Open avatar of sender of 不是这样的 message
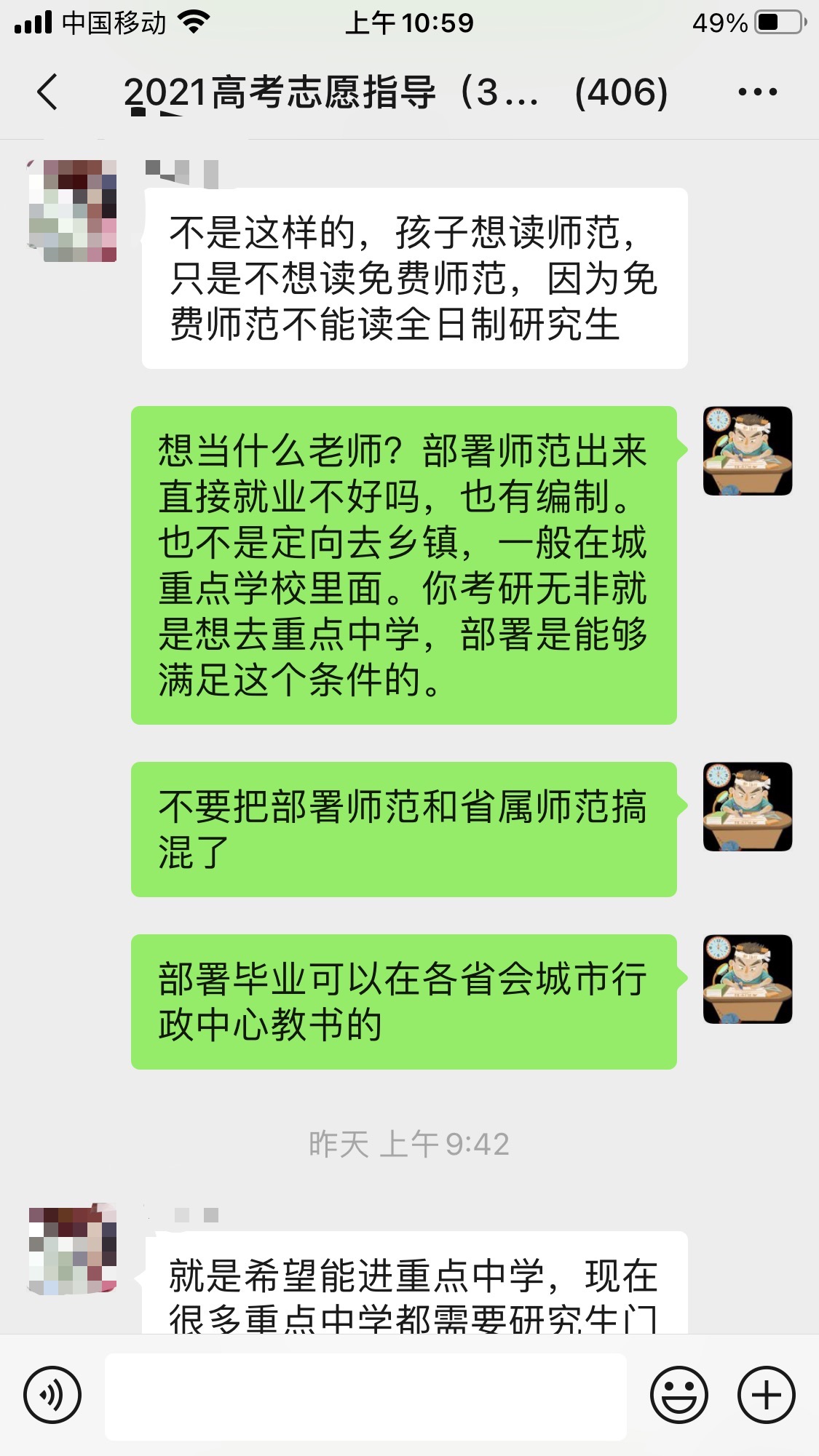The image size is (819, 1456). [x=72, y=211]
